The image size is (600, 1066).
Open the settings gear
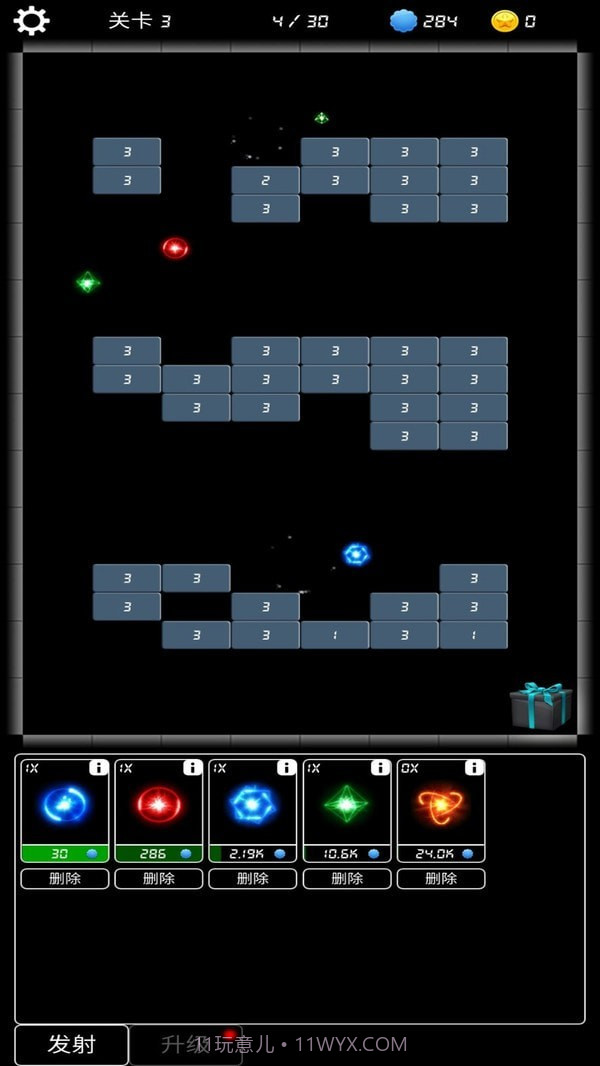[x=31, y=20]
